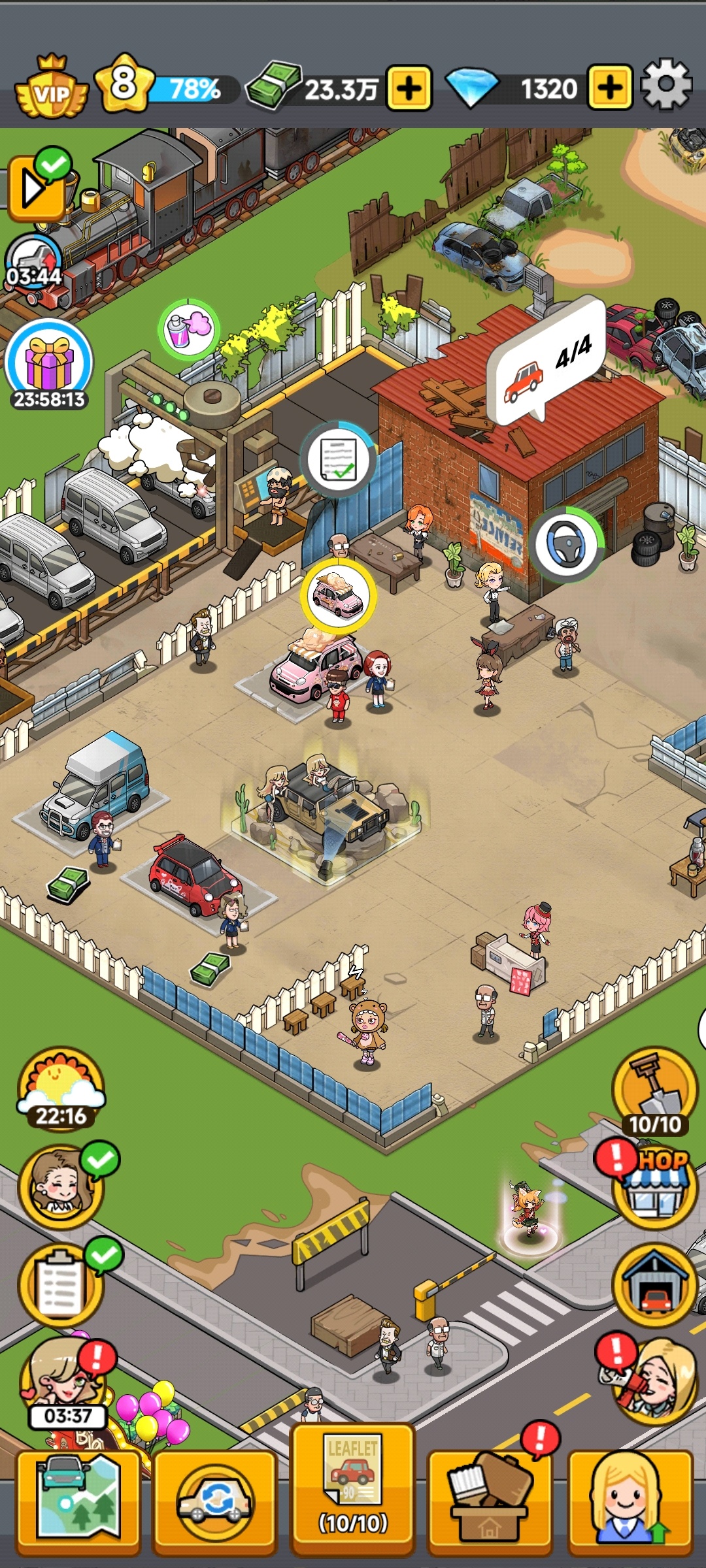Image resolution: width=706 pixels, height=1568 pixels.
Task: Open the settings gear
Action: (666, 86)
